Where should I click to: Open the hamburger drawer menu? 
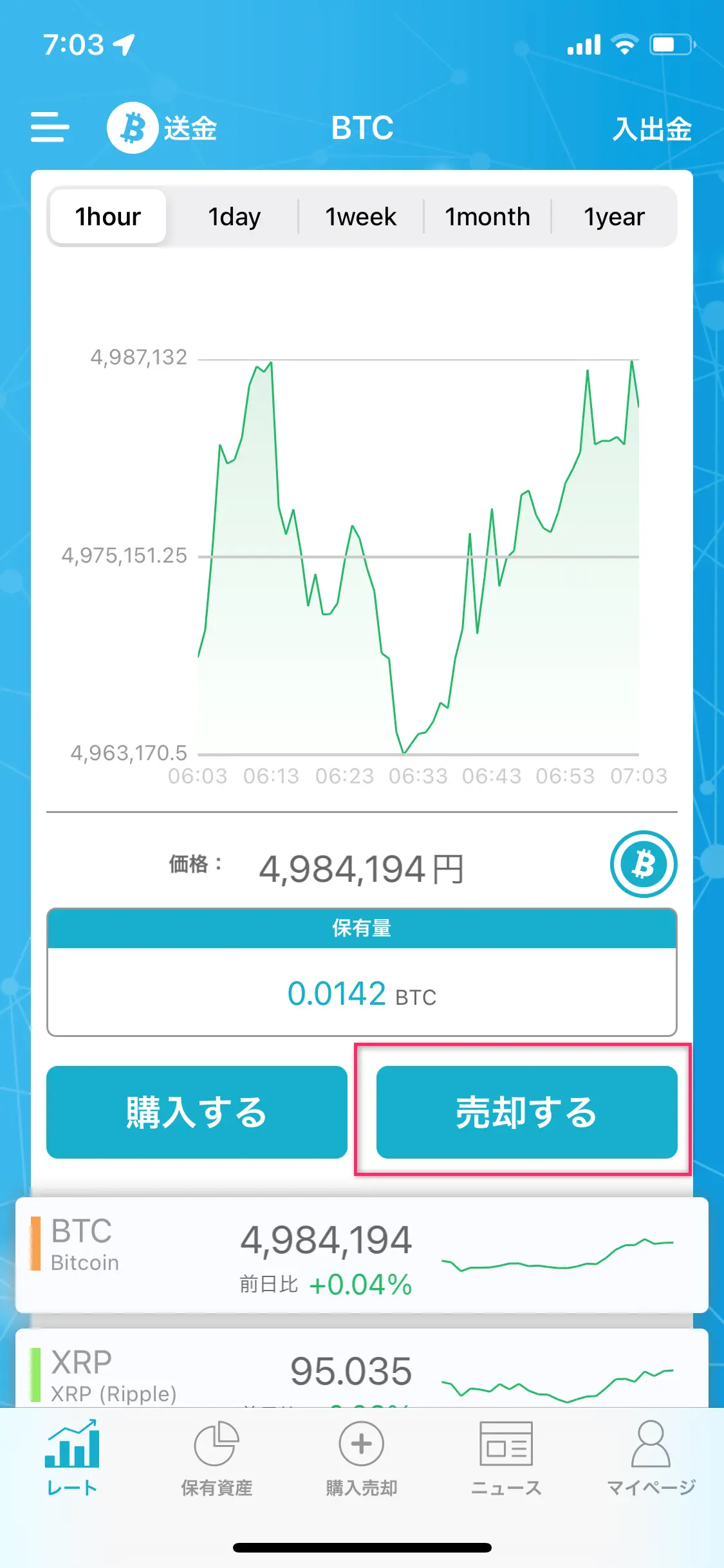pyautogui.click(x=50, y=127)
